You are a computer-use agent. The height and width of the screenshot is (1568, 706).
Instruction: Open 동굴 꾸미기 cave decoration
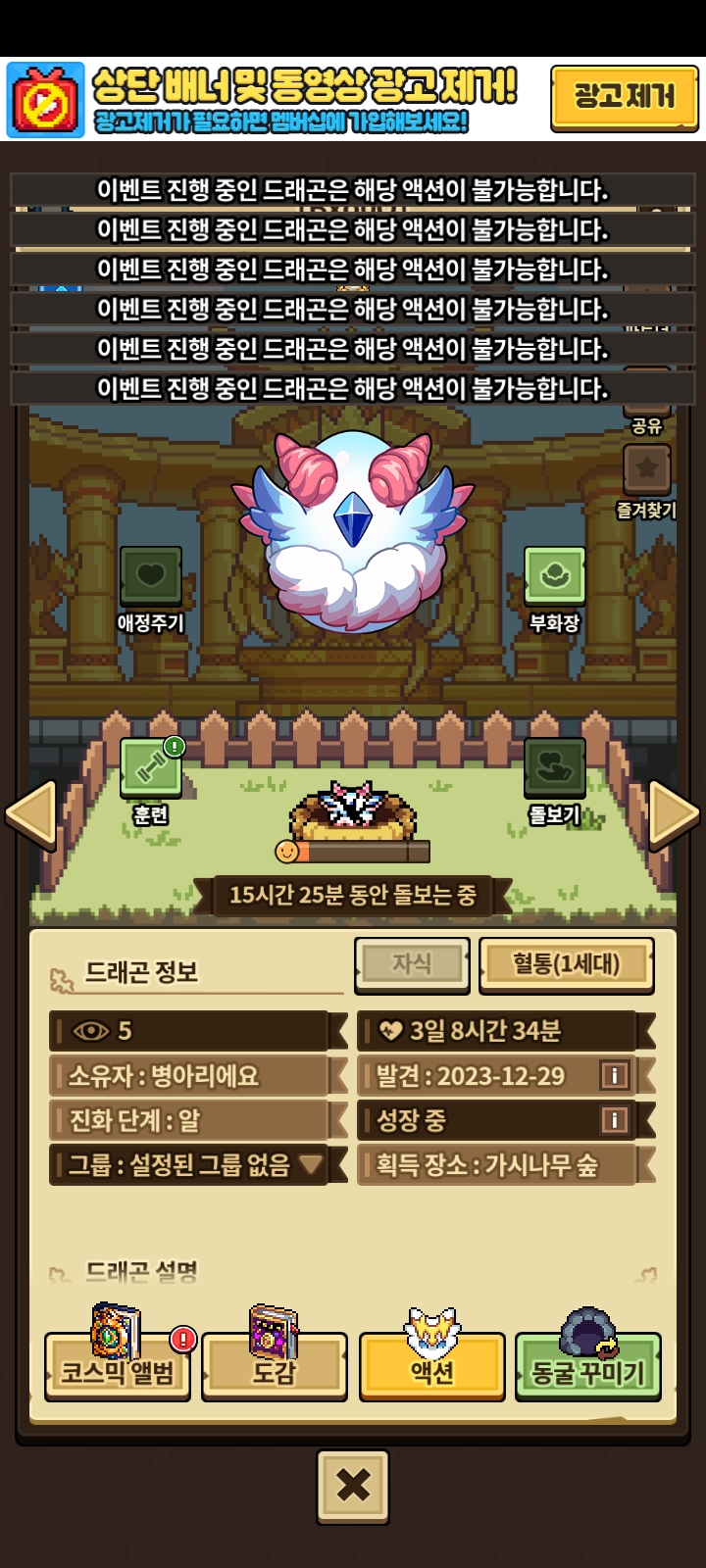[587, 1368]
